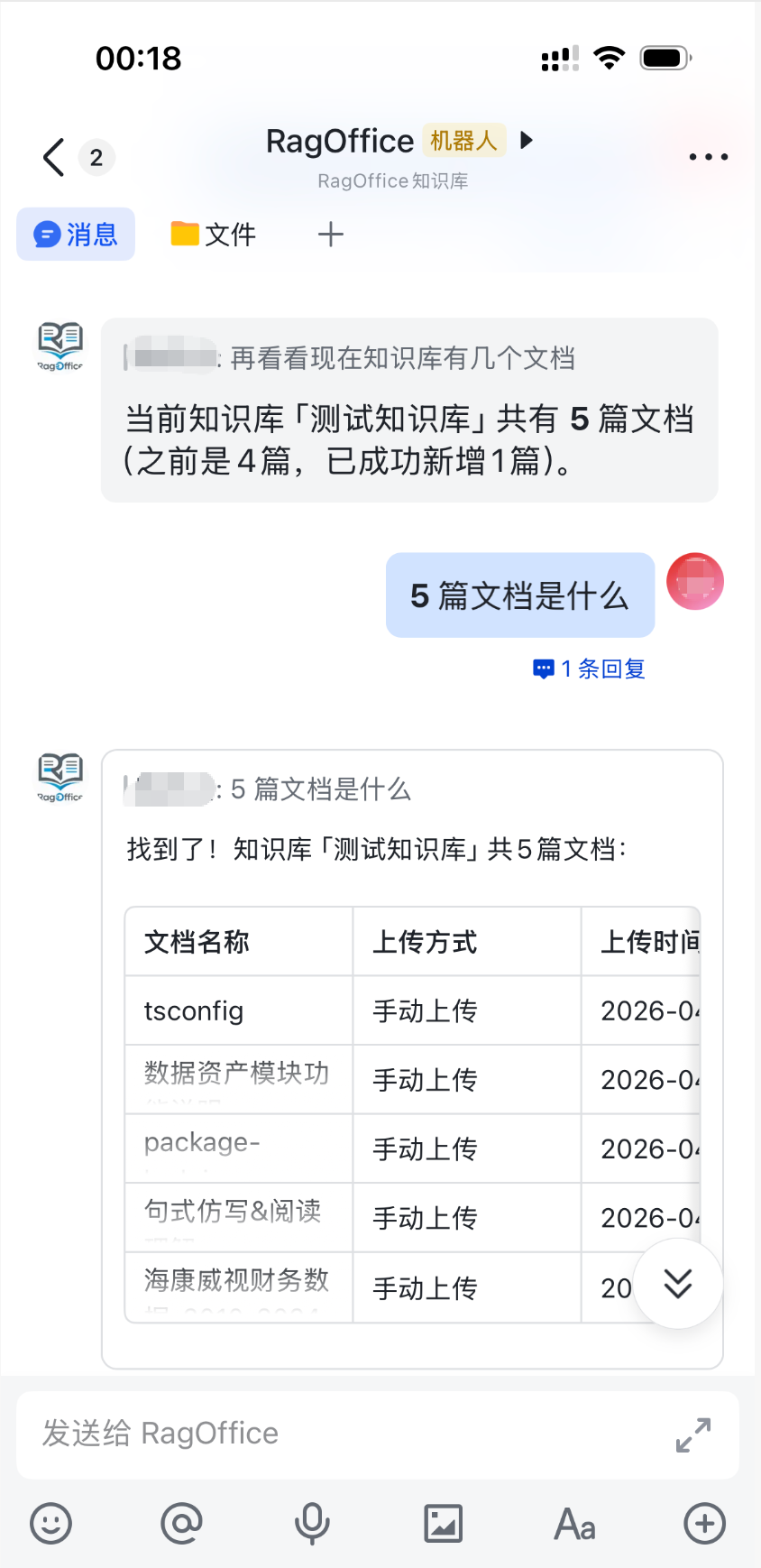Image resolution: width=761 pixels, height=1568 pixels.
Task: Expand the message composer to full screen
Action: [693, 1434]
